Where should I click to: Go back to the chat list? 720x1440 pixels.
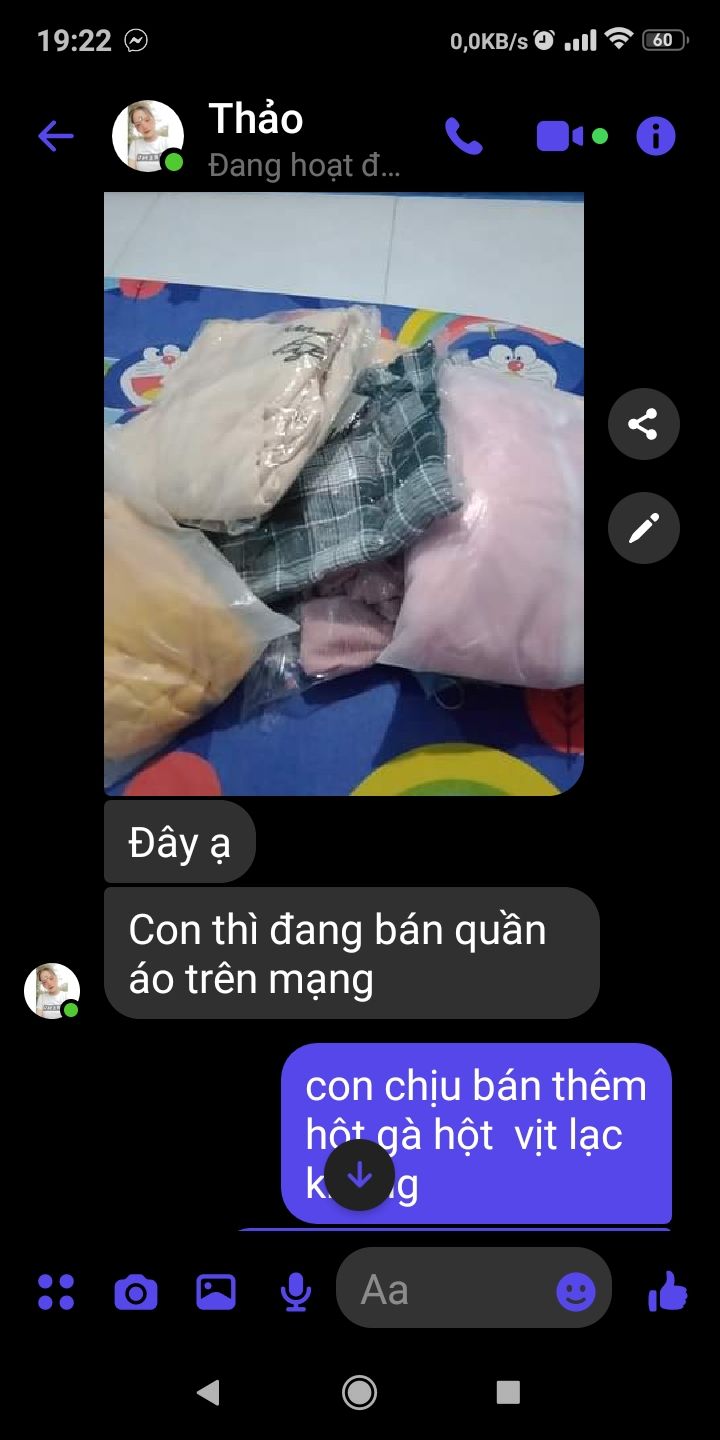[56, 136]
